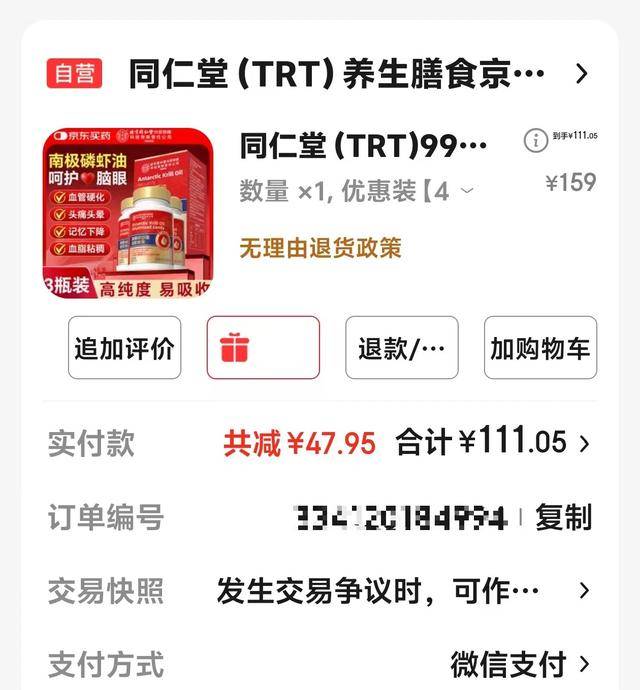Viewport: 640px width, 690px height.
Task: Open the krill oil product thumbnail
Action: pyautogui.click(x=128, y=214)
